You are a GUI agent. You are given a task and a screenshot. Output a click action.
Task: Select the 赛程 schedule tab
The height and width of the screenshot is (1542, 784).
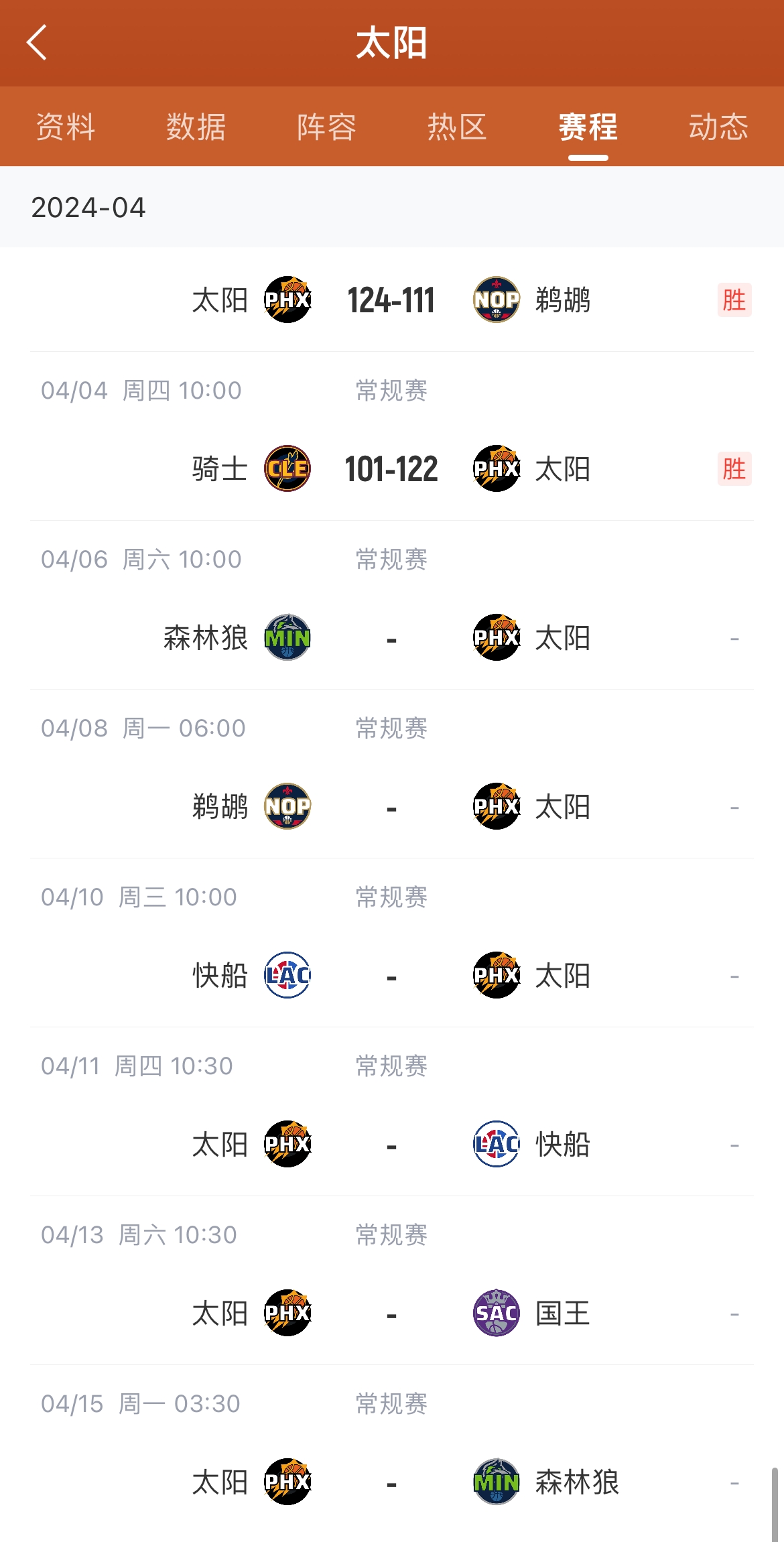[588, 127]
